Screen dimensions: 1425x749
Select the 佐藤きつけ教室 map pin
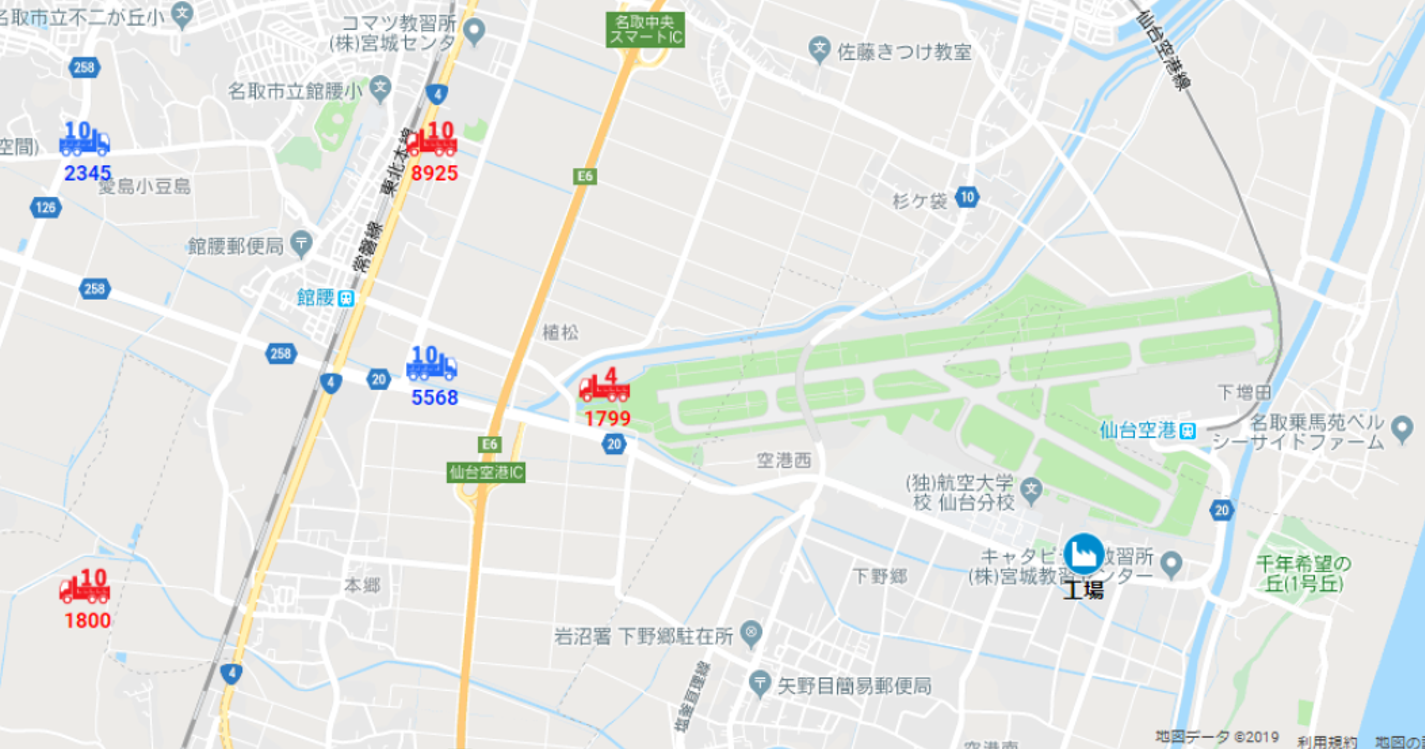click(819, 48)
